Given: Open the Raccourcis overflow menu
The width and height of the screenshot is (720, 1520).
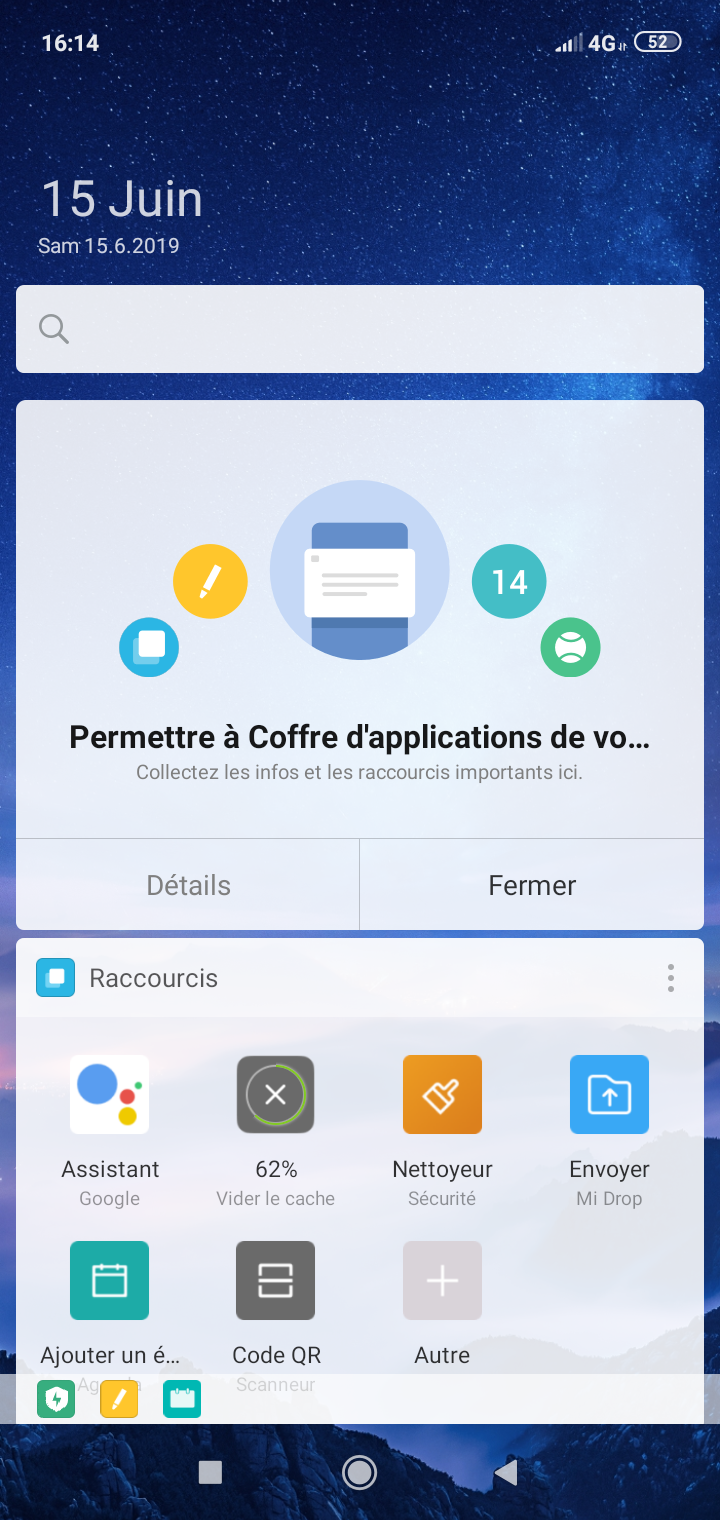Looking at the screenshot, I should point(671,978).
